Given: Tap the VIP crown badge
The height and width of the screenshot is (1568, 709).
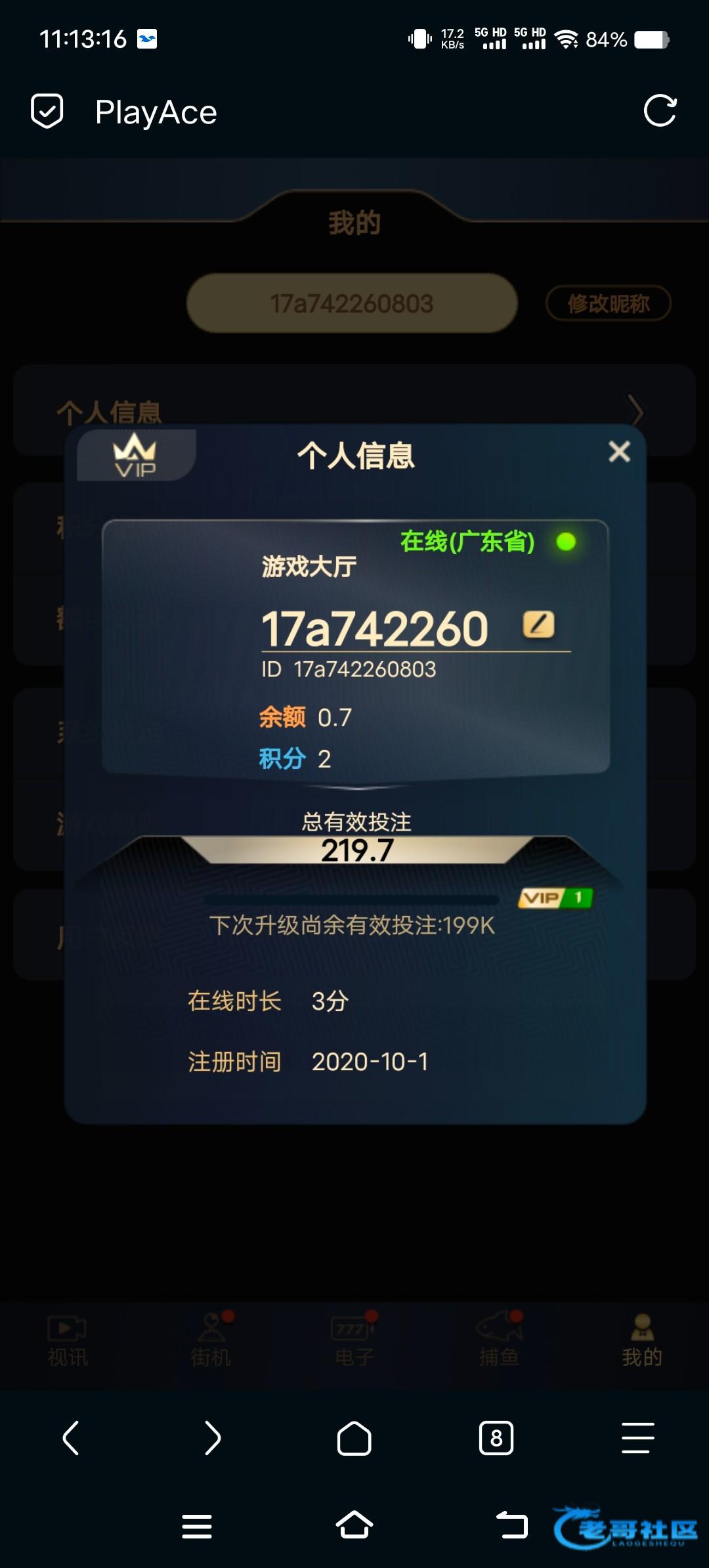Looking at the screenshot, I should (135, 455).
